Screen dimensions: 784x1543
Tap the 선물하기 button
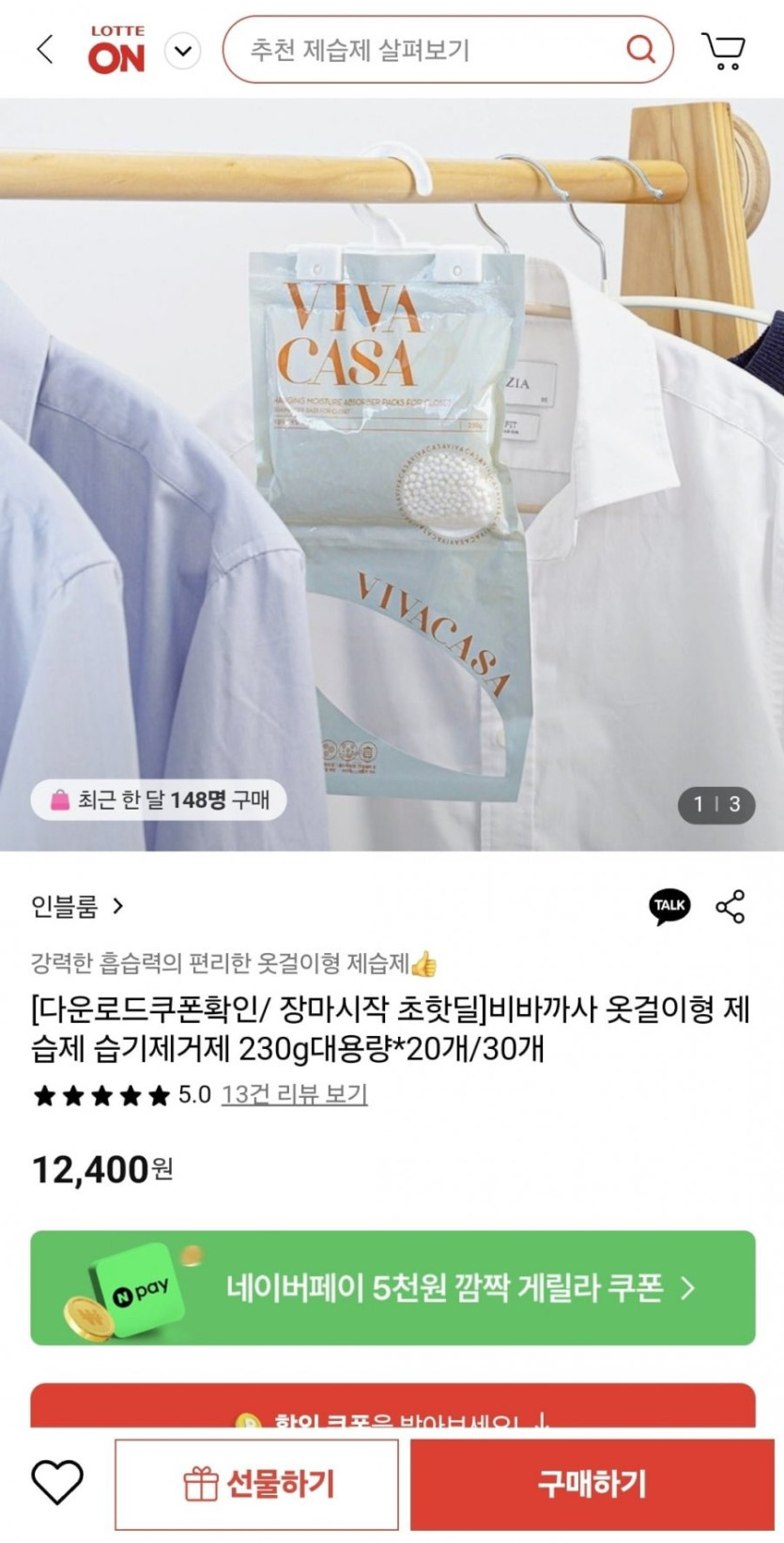coord(257,1485)
